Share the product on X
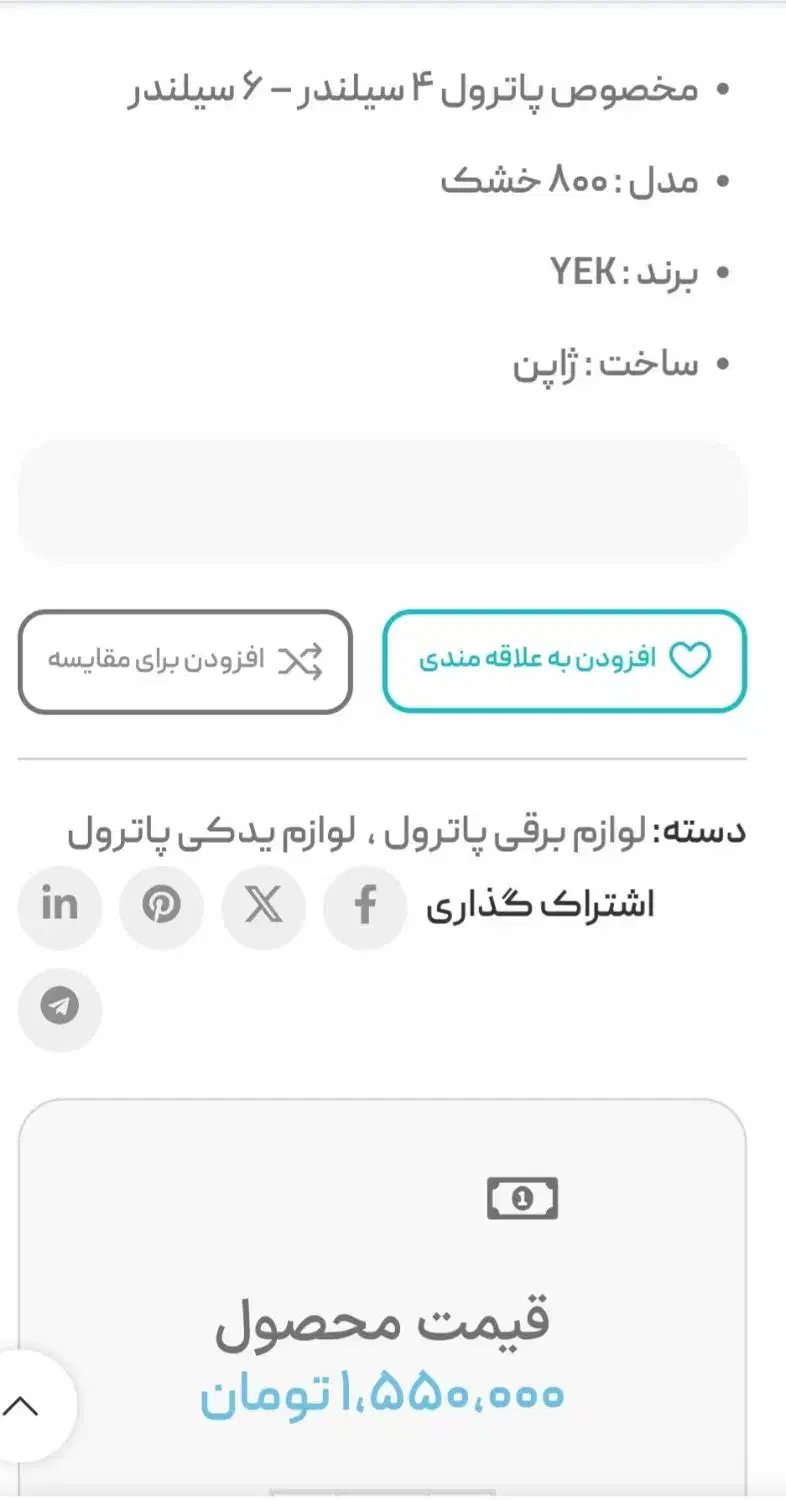Viewport: 786px width, 1500px height. point(263,907)
